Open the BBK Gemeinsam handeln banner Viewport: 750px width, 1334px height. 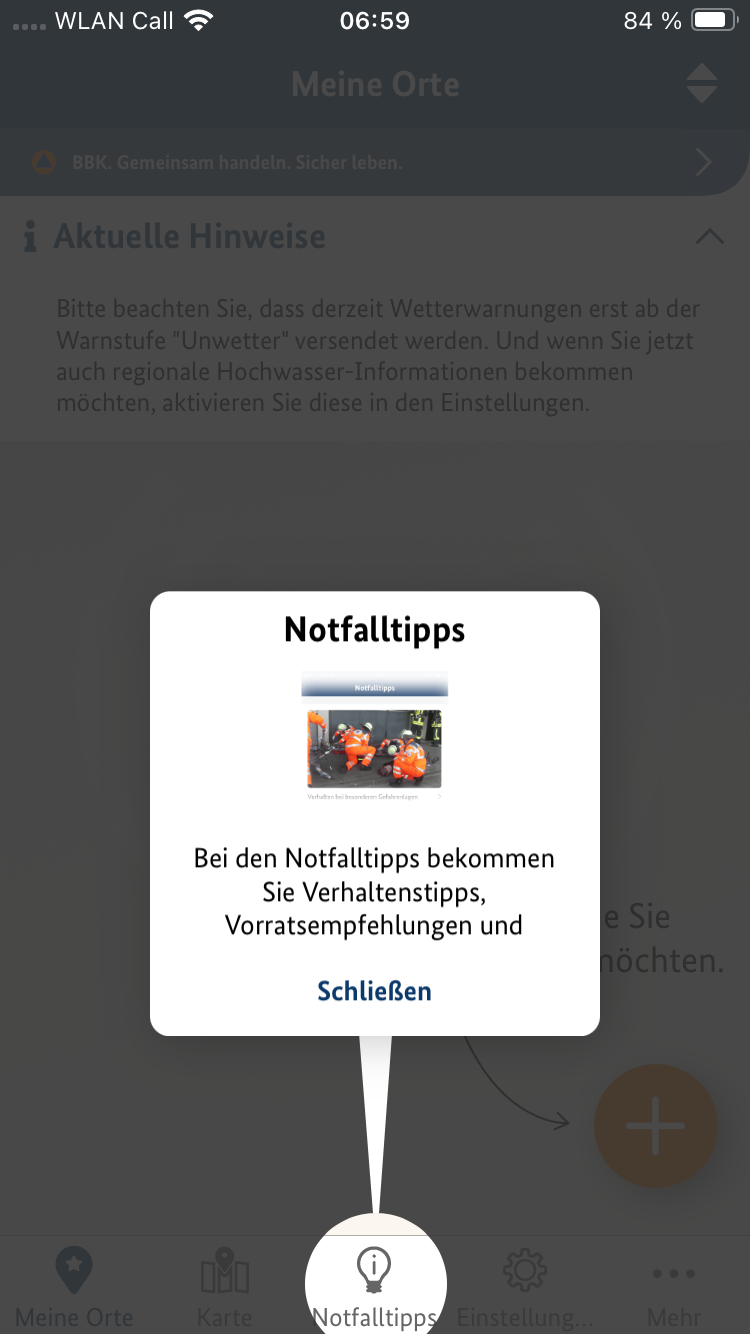374,162
